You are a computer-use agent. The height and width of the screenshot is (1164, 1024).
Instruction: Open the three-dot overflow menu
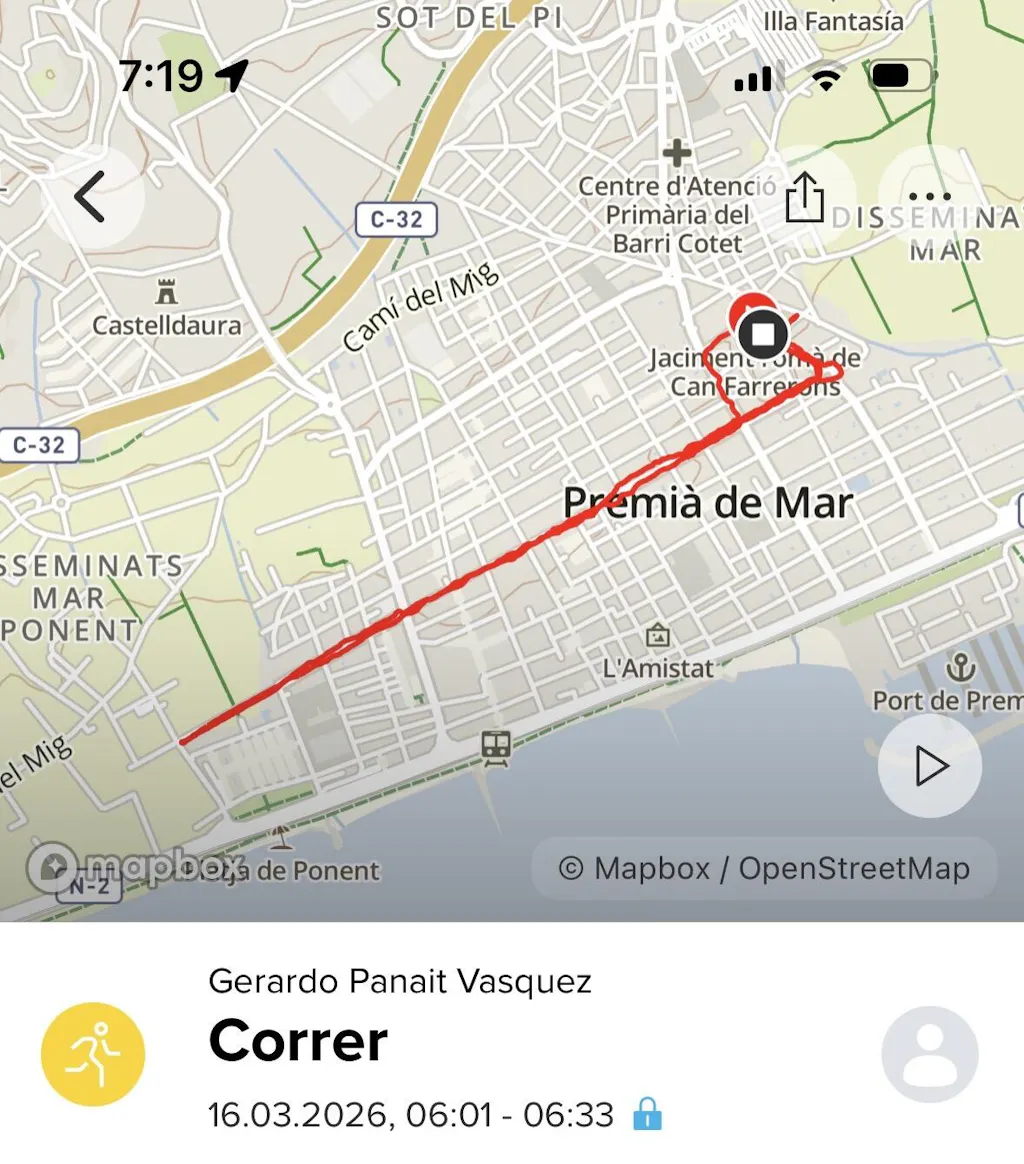click(x=929, y=197)
